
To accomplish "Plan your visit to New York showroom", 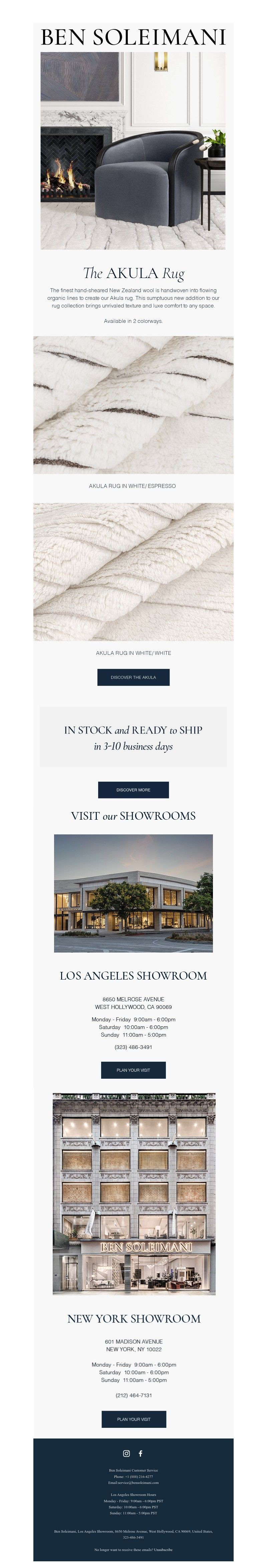I will click(x=134, y=1419).
